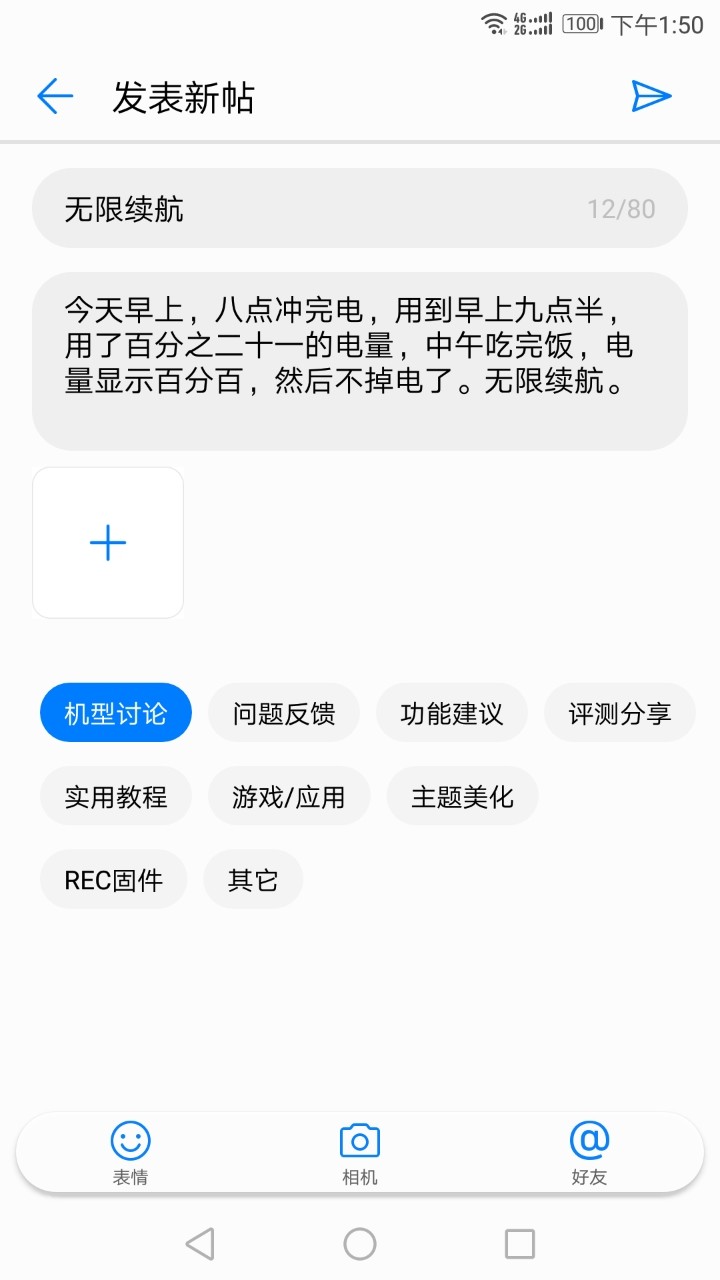Select the 游戏/应用 chip

289,796
